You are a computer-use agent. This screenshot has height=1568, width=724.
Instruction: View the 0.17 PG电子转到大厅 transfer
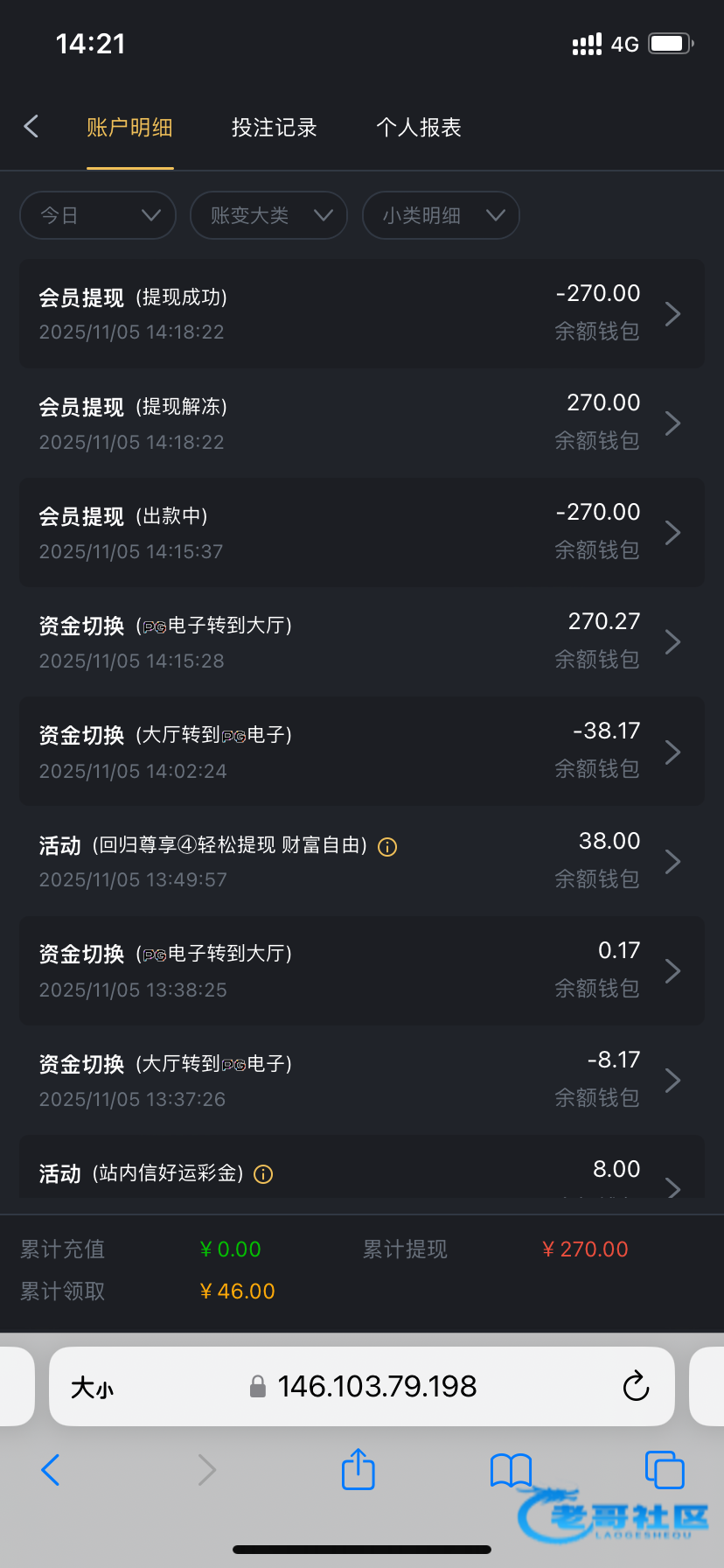(362, 970)
